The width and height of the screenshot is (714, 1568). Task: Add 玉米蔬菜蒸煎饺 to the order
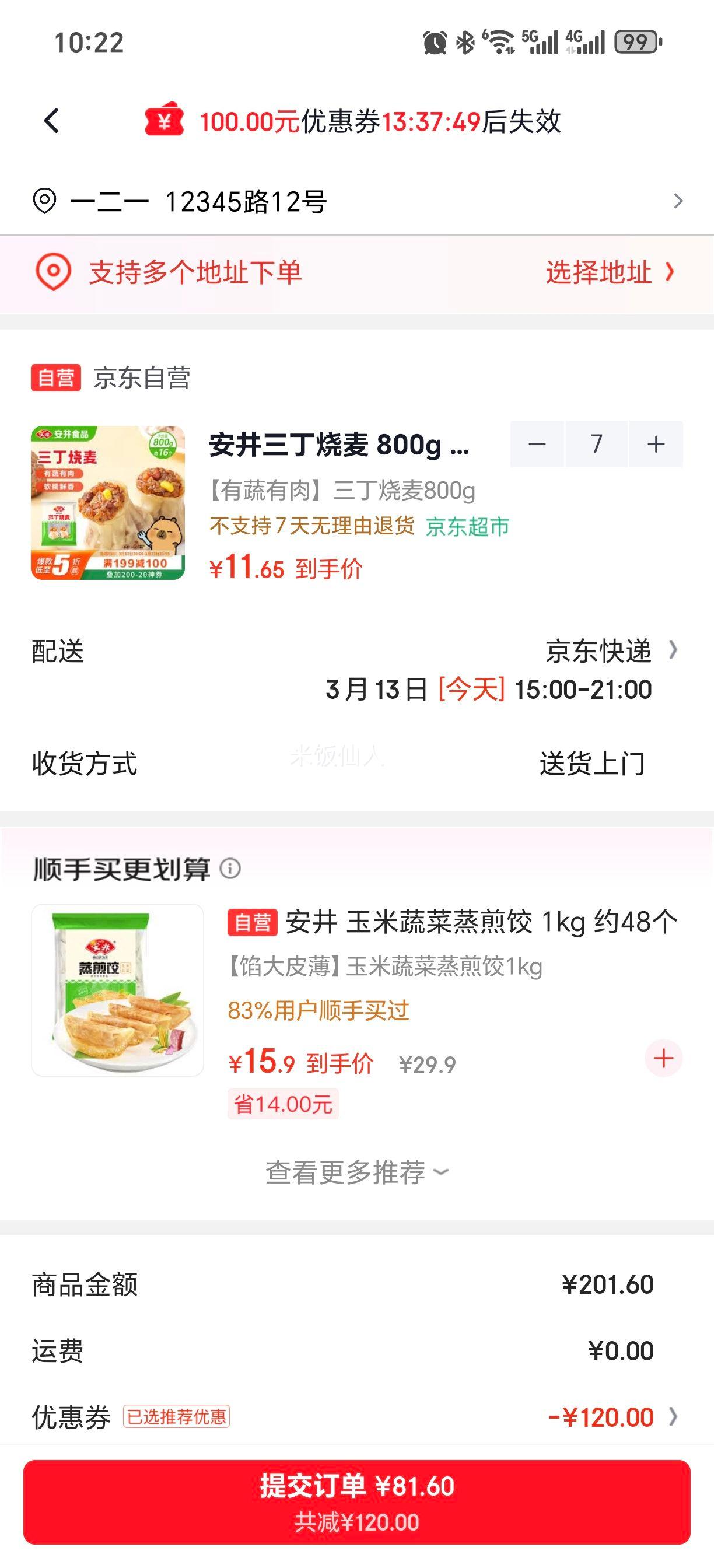663,1059
